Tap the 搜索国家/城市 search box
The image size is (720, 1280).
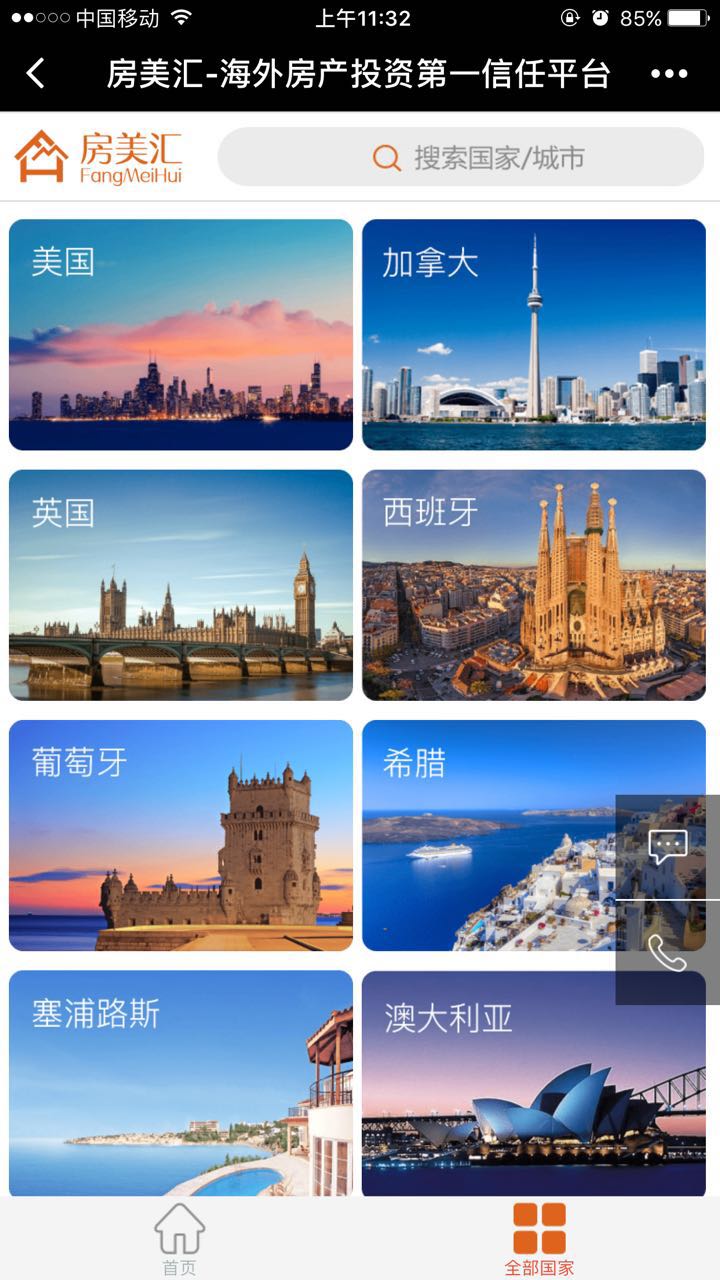(x=460, y=157)
